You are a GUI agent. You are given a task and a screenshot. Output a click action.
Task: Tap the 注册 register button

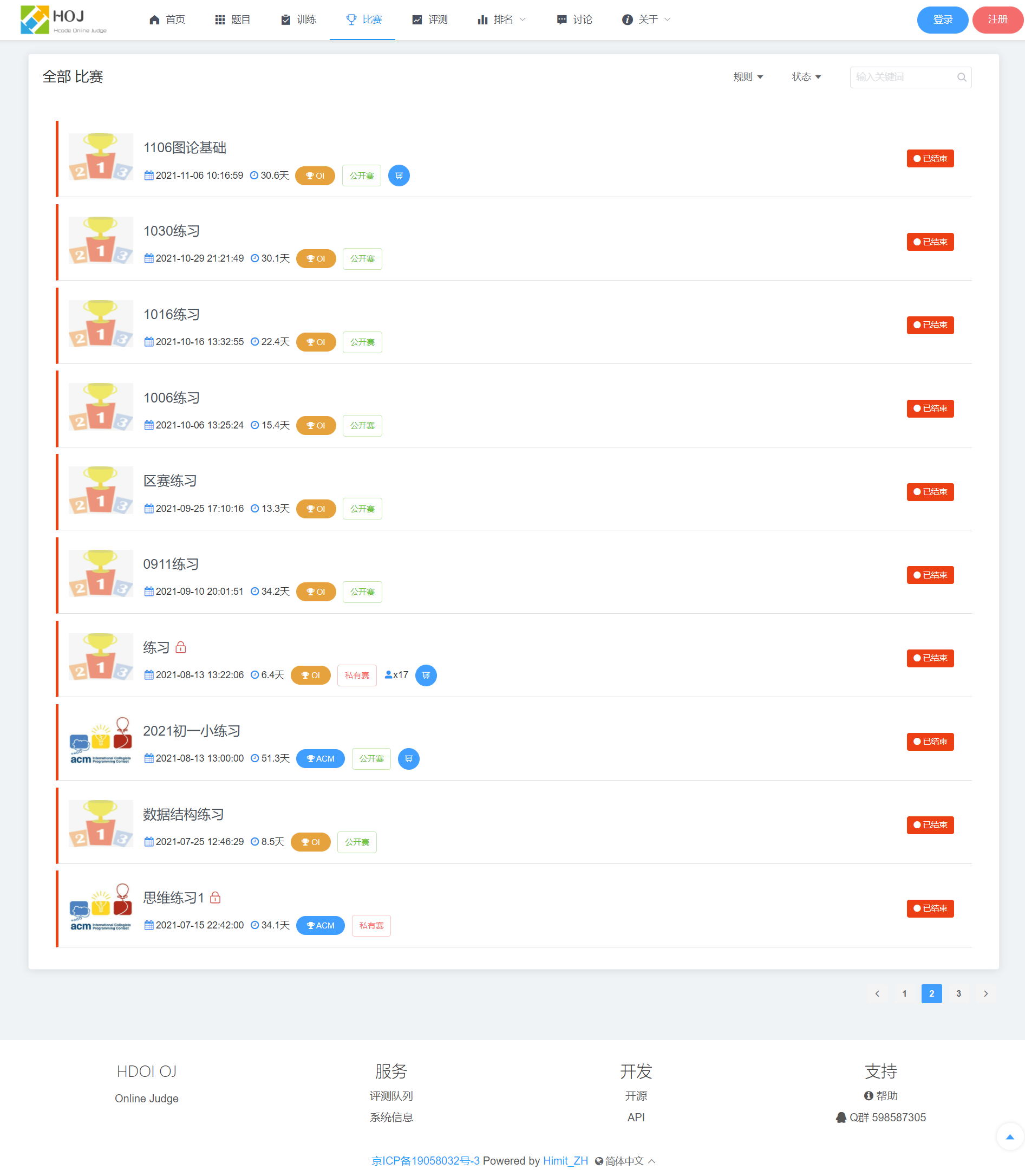tap(997, 20)
